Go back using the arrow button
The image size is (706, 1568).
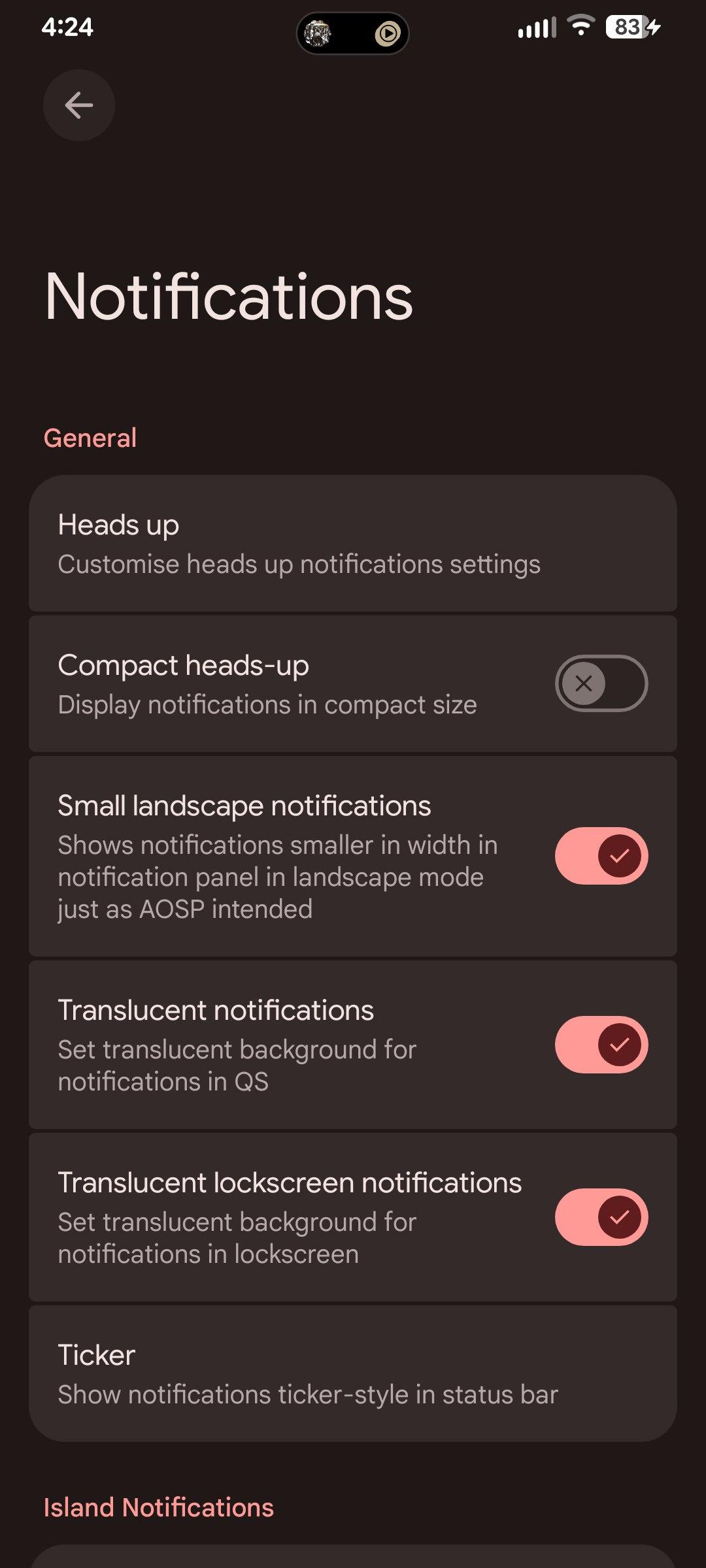point(79,105)
